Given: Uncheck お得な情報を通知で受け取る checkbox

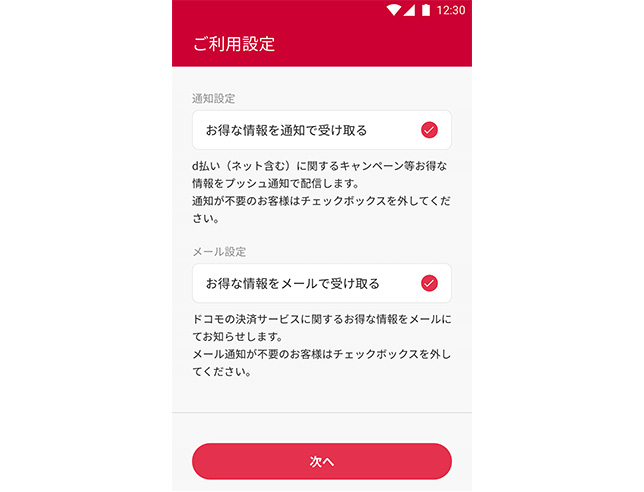Looking at the screenshot, I should 429,130.
